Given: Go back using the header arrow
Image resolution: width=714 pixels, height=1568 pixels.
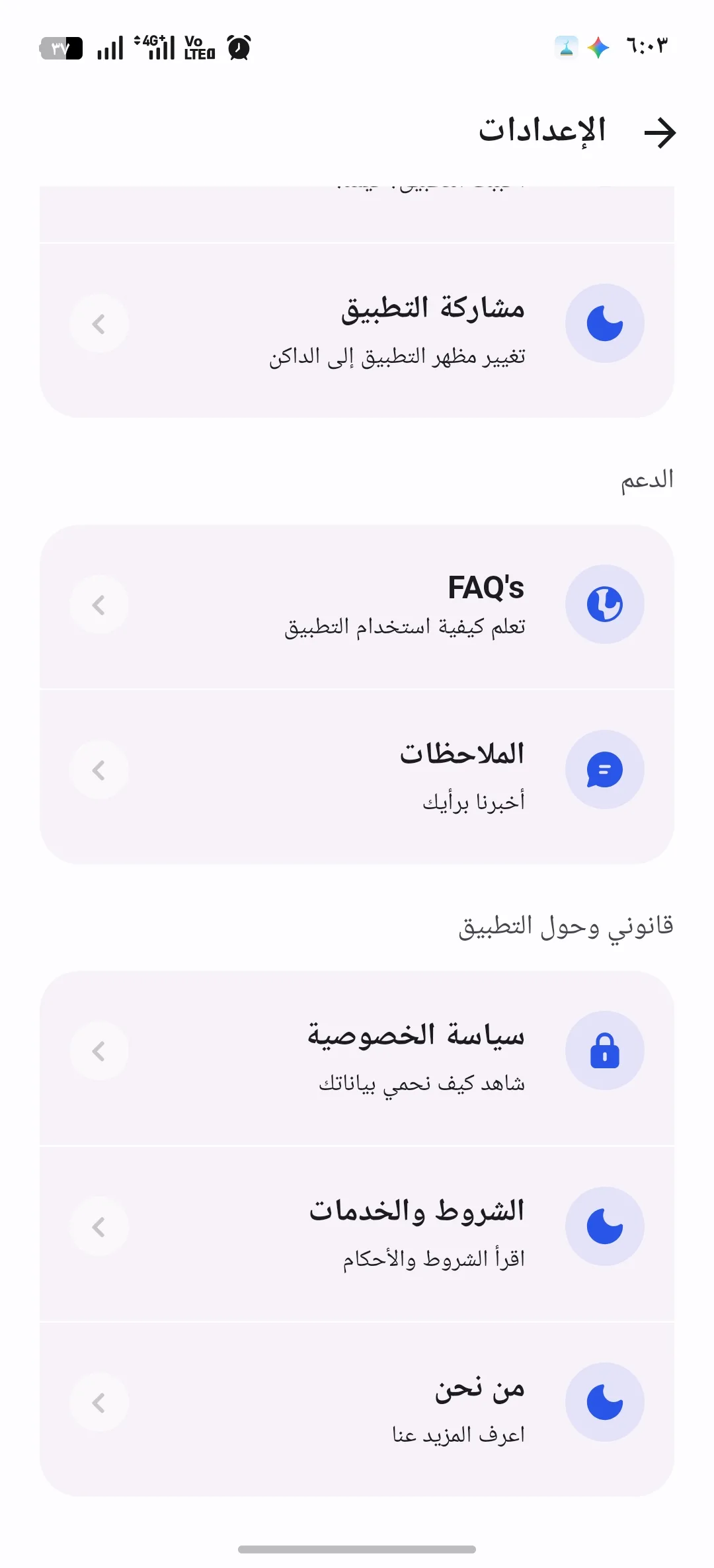Looking at the screenshot, I should (660, 133).
